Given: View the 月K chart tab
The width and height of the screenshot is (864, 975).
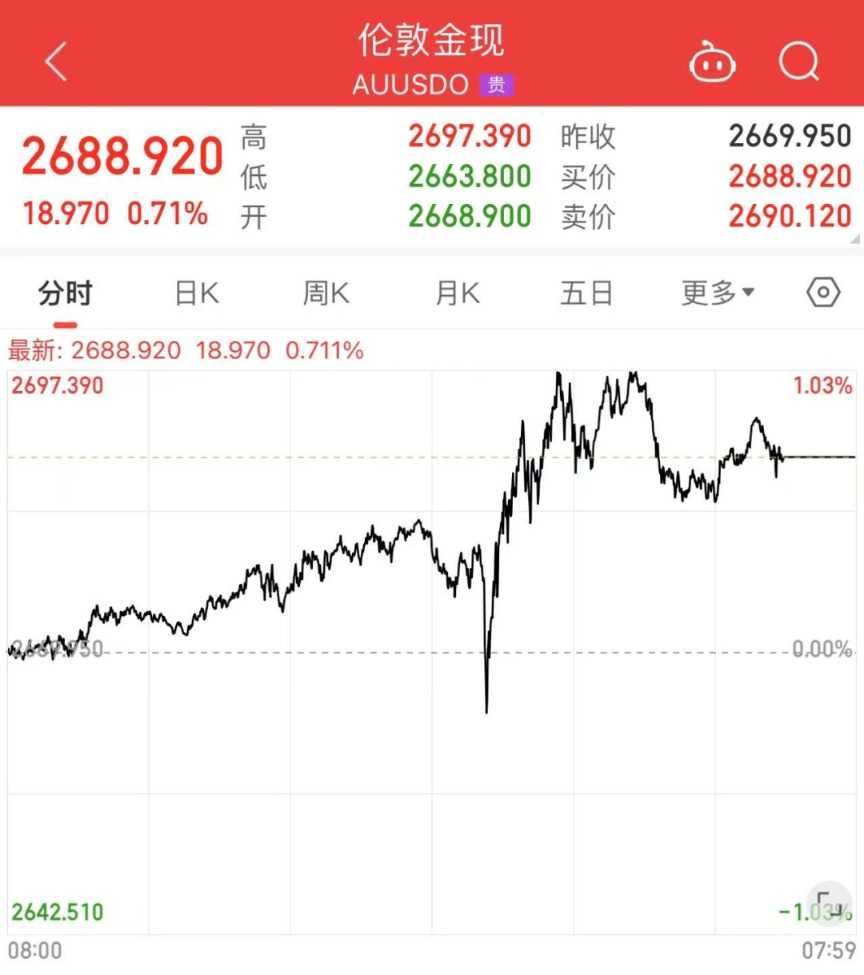Looking at the screenshot, I should tap(457, 293).
